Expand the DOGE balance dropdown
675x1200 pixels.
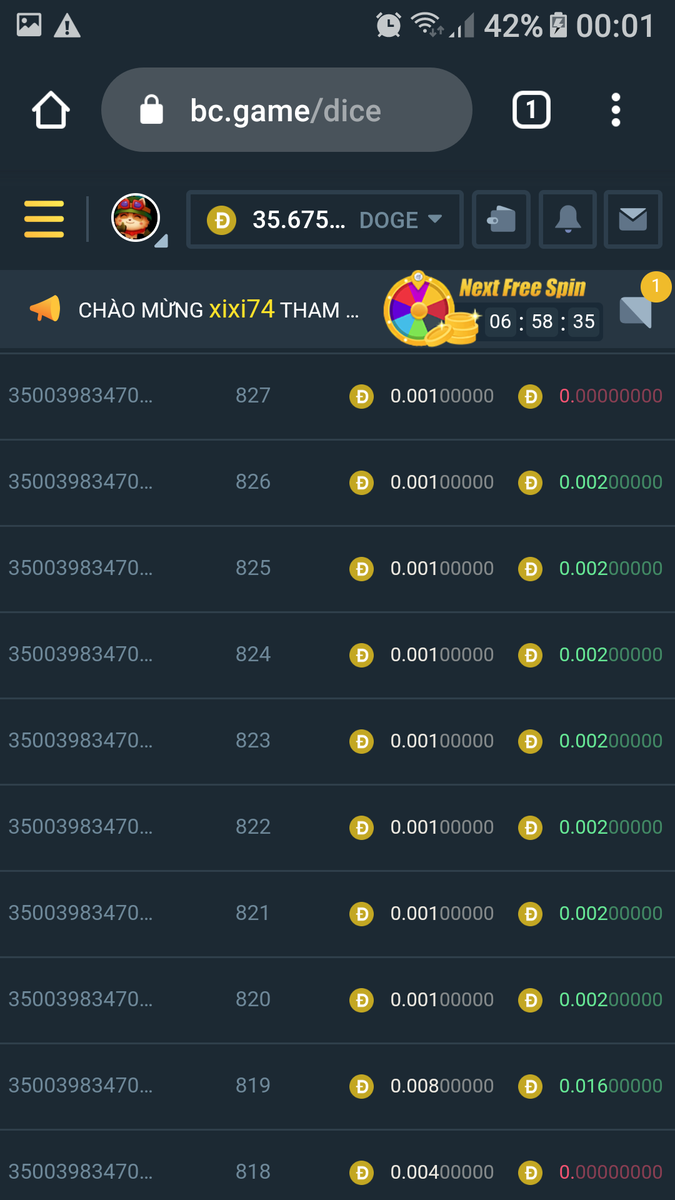pyautogui.click(x=325, y=219)
